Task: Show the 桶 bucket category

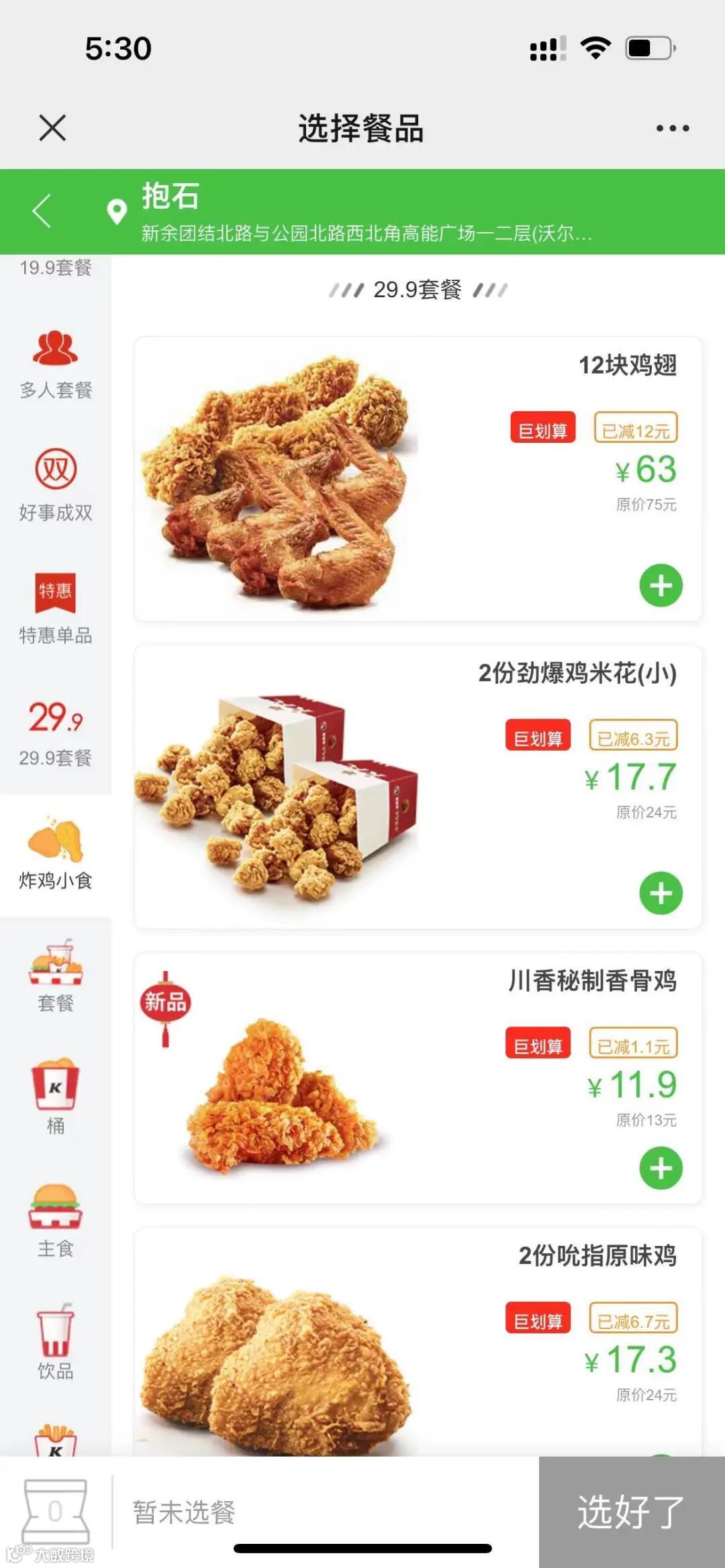Action: coord(56,1099)
